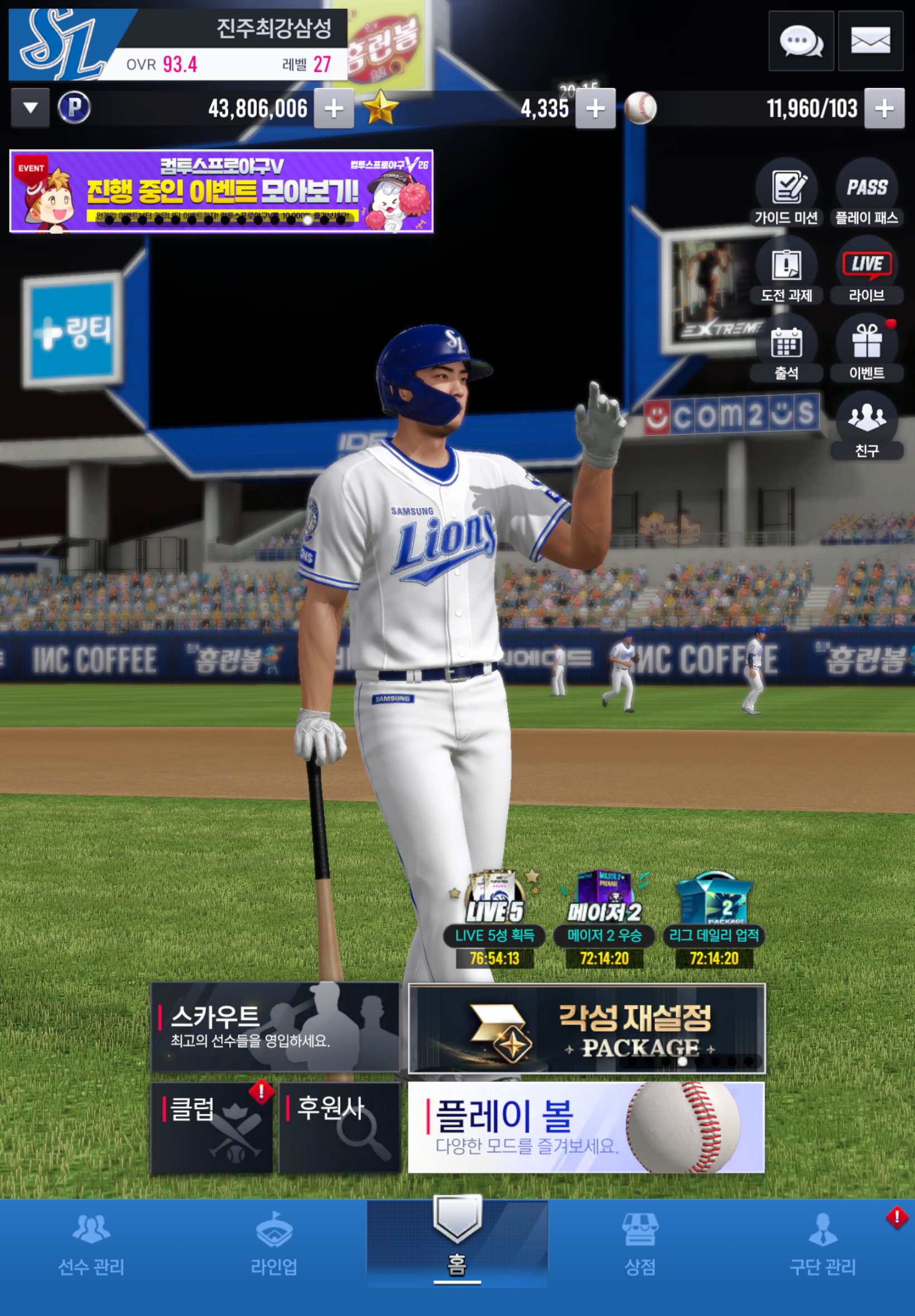This screenshot has width=915, height=1316.
Task: Open the 스카우트 card
Action: click(x=274, y=1027)
